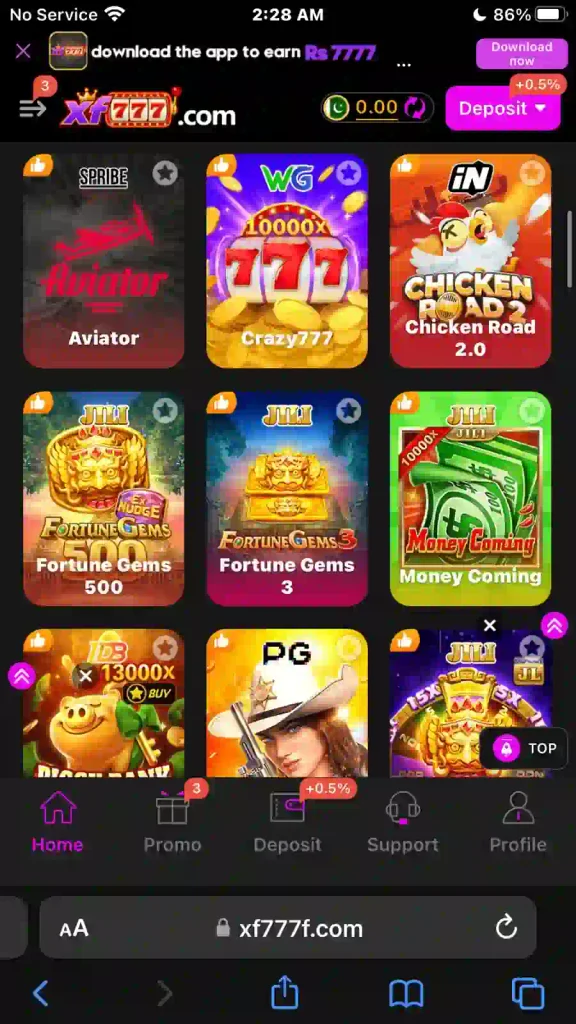
Task: Open Fortune Gems 3 game
Action: point(287,498)
